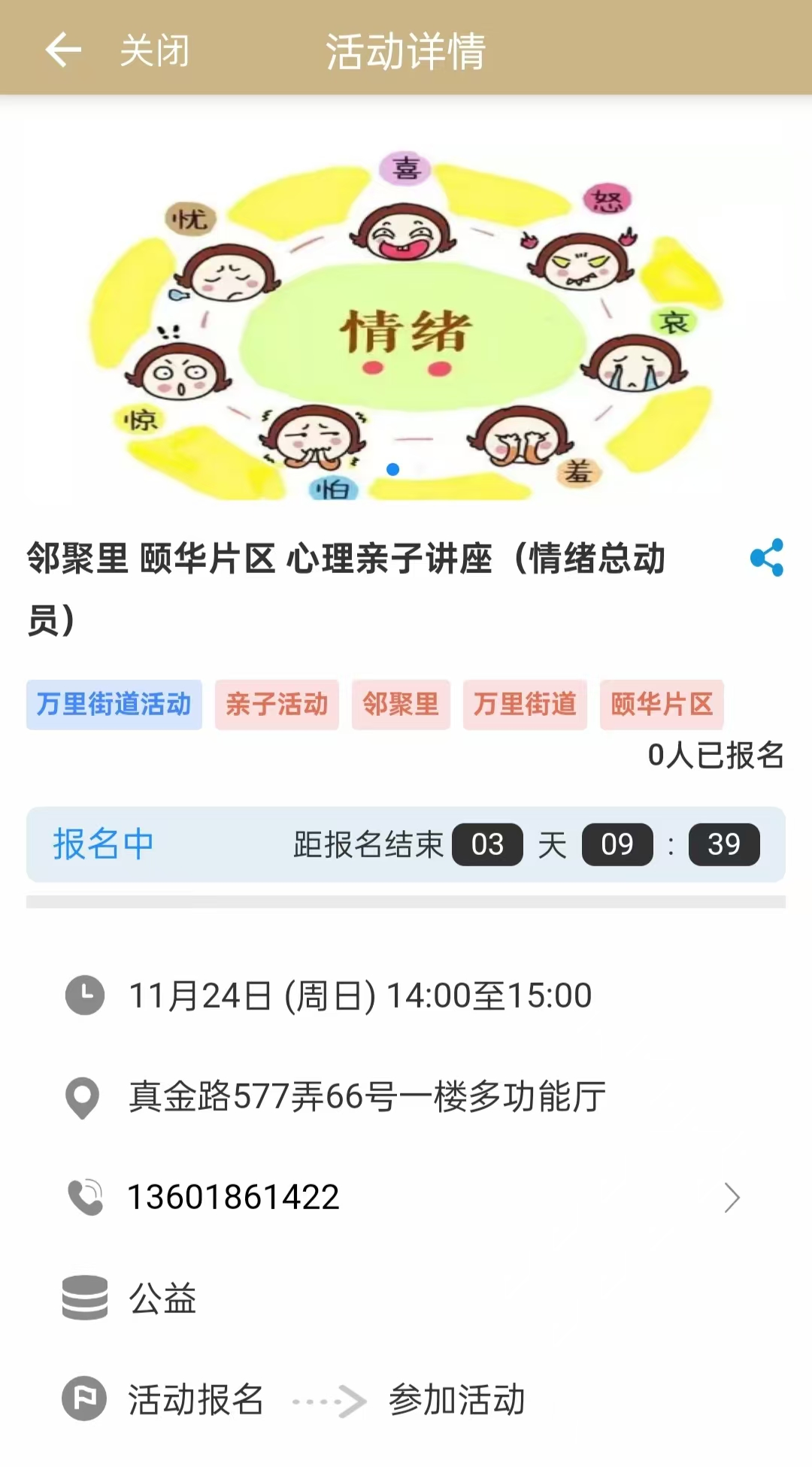Screen dimensions: 812x1467
Task: Select the 万里街道活动 tag
Action: tap(114, 705)
